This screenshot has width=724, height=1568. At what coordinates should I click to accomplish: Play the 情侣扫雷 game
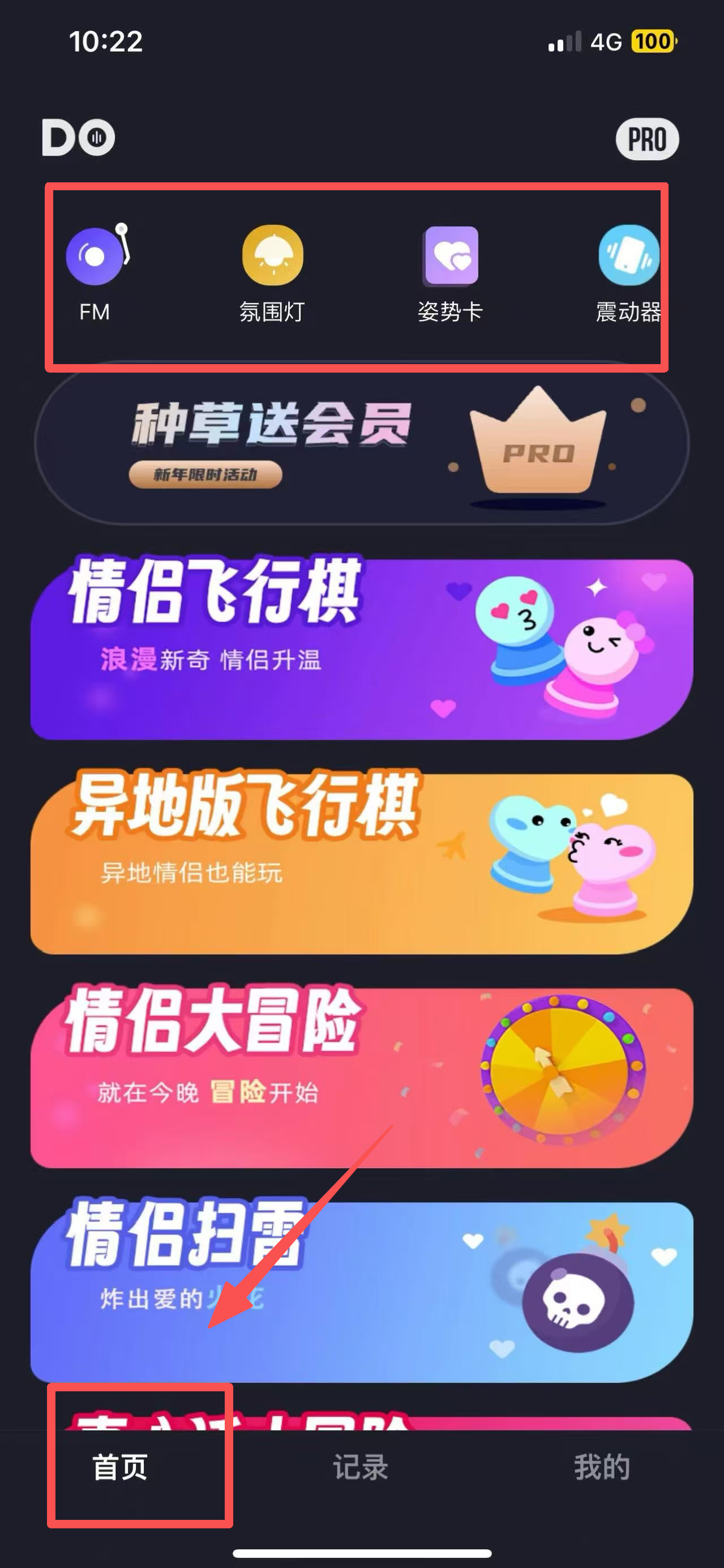coord(361,1292)
